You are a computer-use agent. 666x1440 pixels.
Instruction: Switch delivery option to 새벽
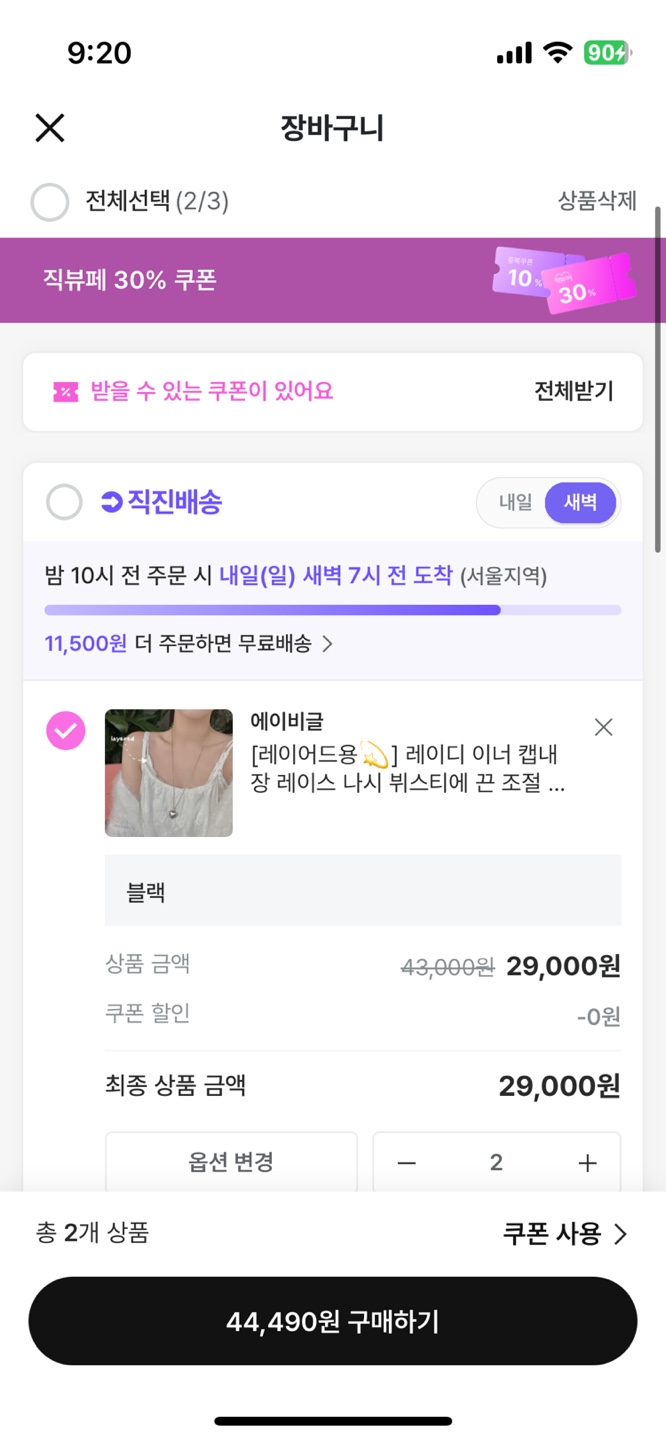tap(580, 502)
